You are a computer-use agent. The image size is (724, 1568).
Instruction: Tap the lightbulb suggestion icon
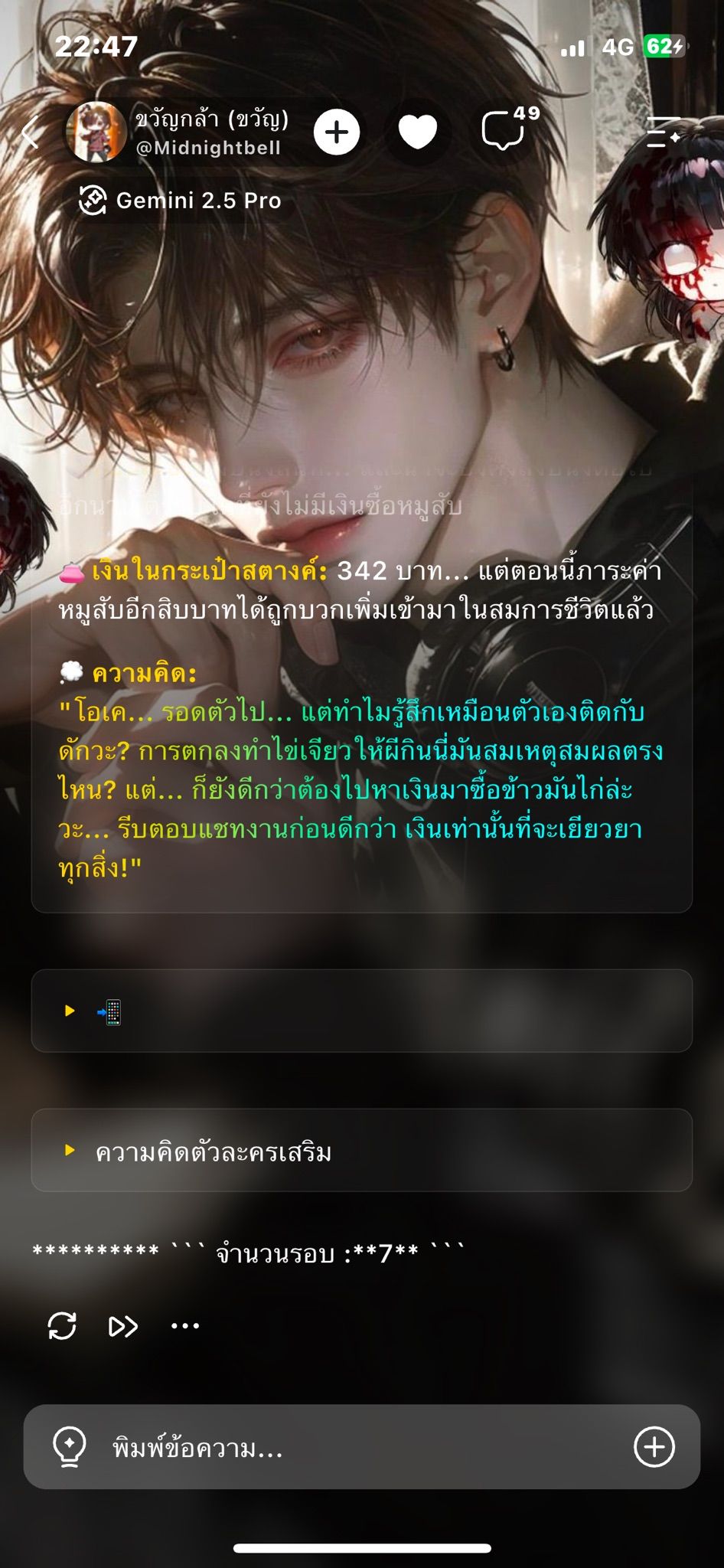(70, 1447)
